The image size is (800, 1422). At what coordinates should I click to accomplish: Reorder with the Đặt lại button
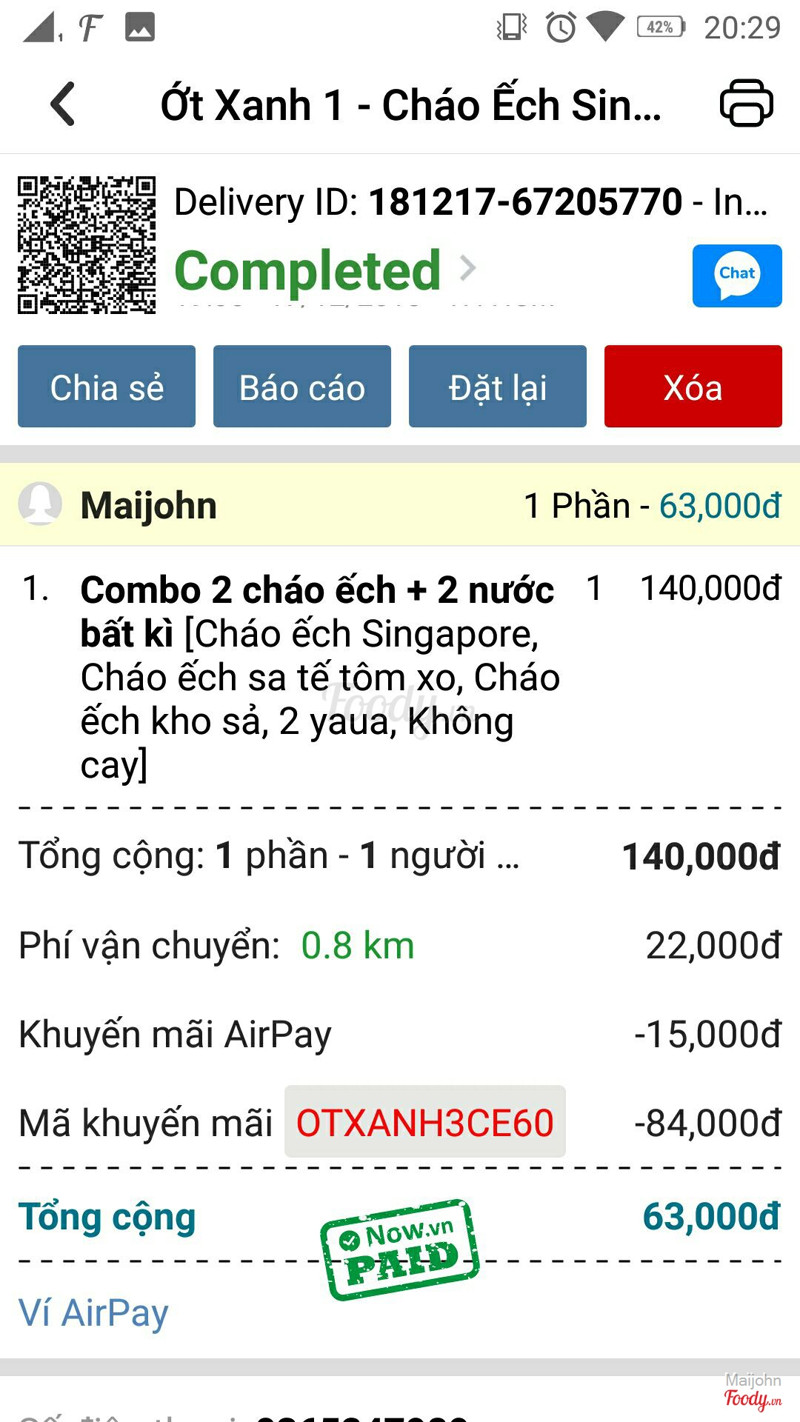click(x=498, y=387)
